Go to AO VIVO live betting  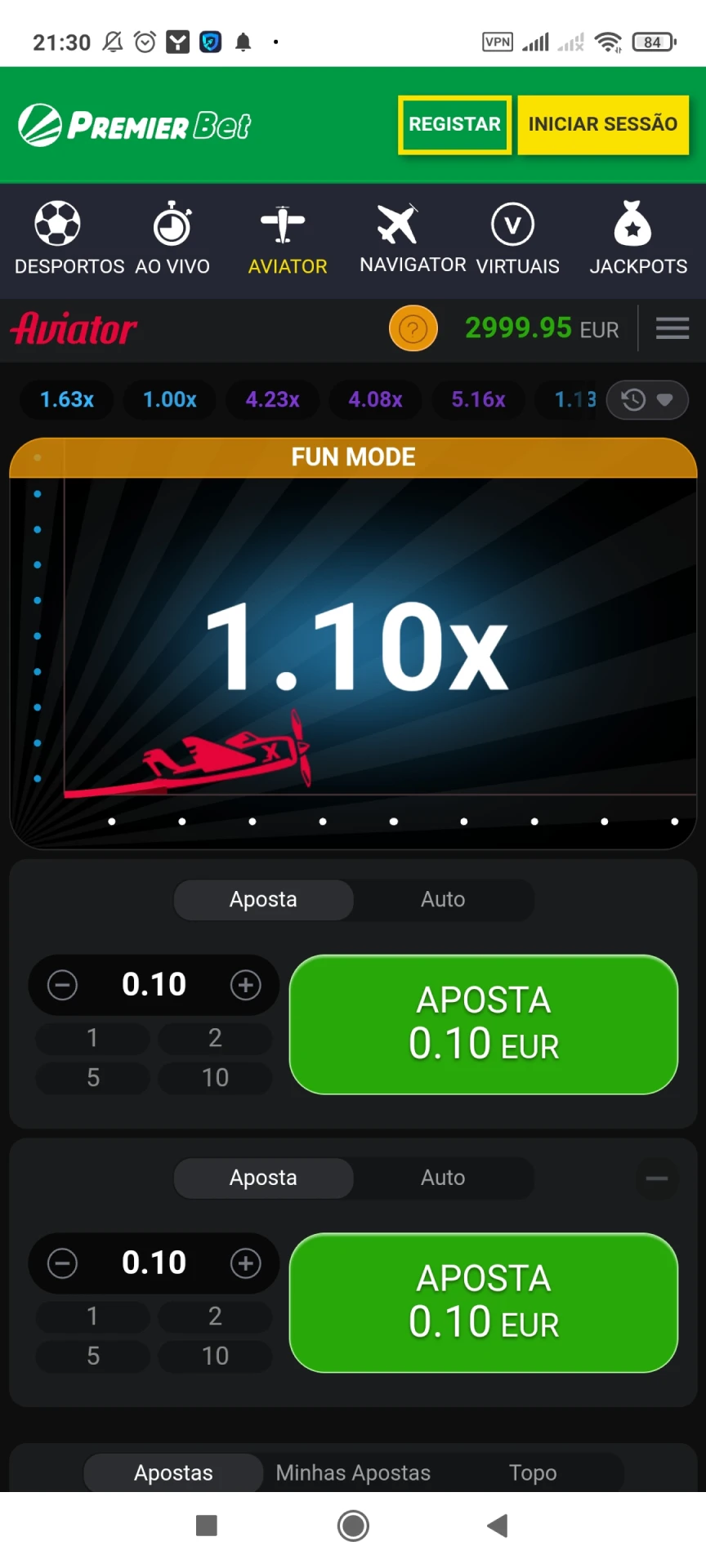172,238
